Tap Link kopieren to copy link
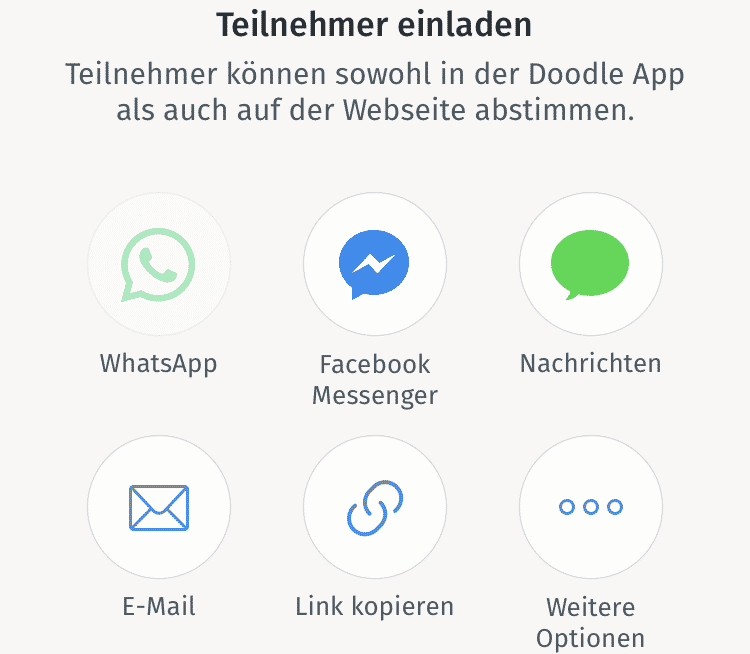Viewport: 750px width, 654px height. 374,507
